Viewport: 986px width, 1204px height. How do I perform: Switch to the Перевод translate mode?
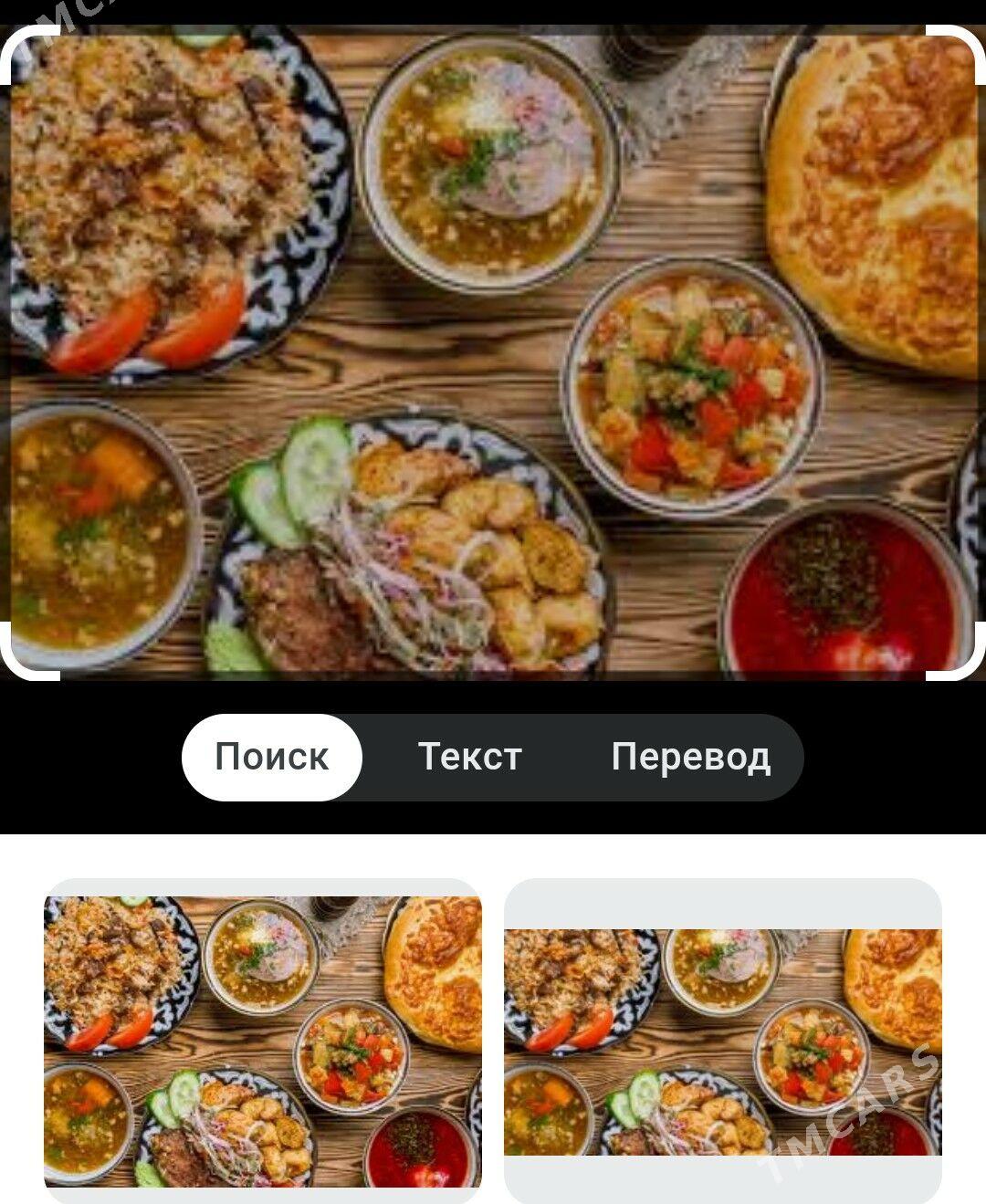point(690,757)
